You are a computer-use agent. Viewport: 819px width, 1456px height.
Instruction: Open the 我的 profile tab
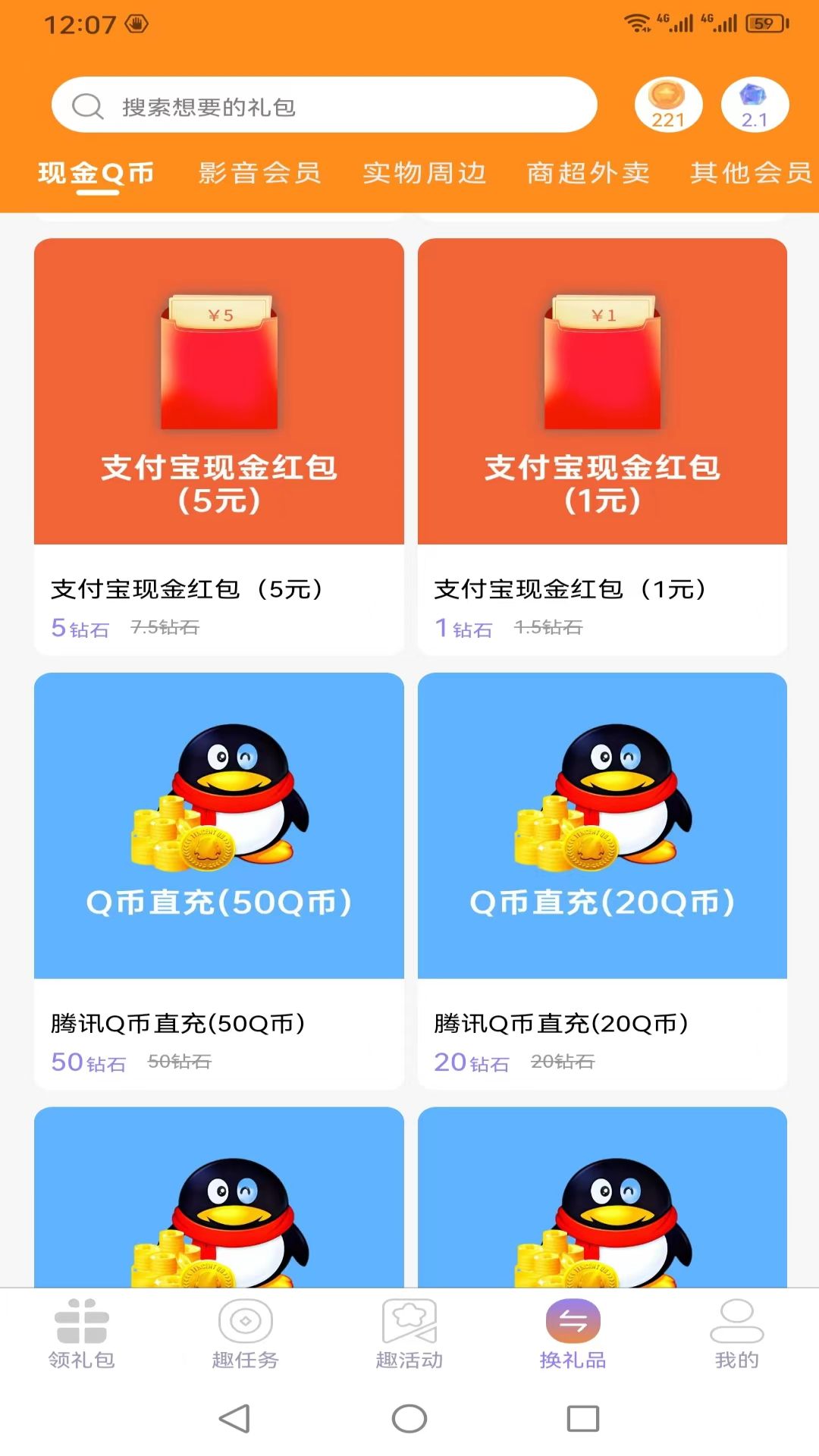pyautogui.click(x=736, y=1334)
